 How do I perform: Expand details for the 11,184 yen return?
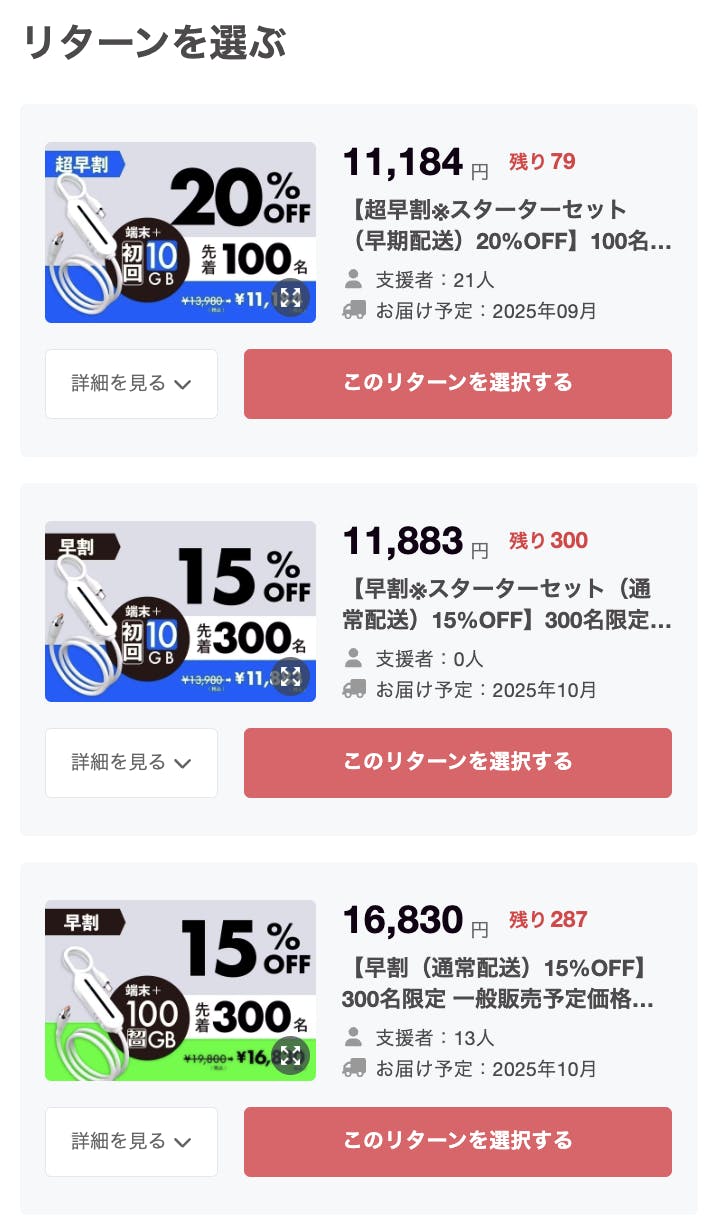[131, 384]
